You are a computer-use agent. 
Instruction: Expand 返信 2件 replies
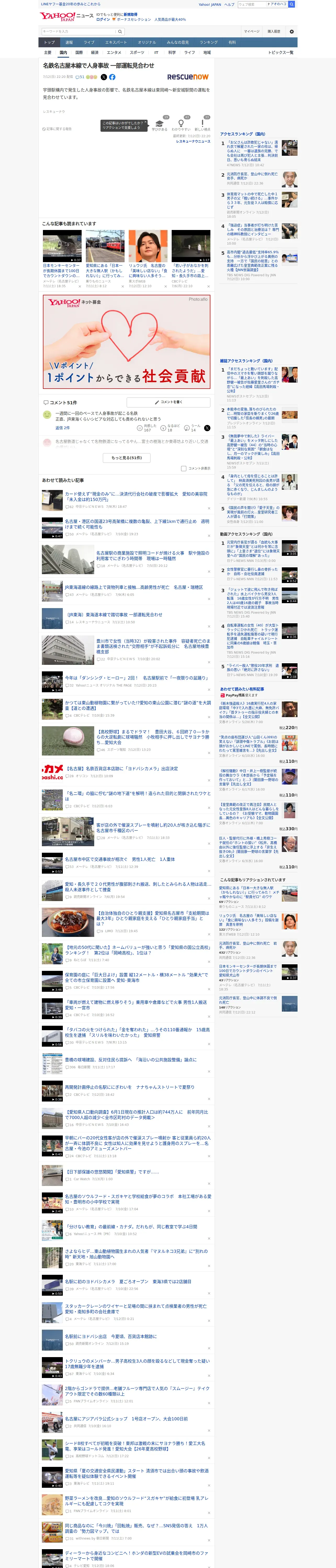[x=62, y=428]
